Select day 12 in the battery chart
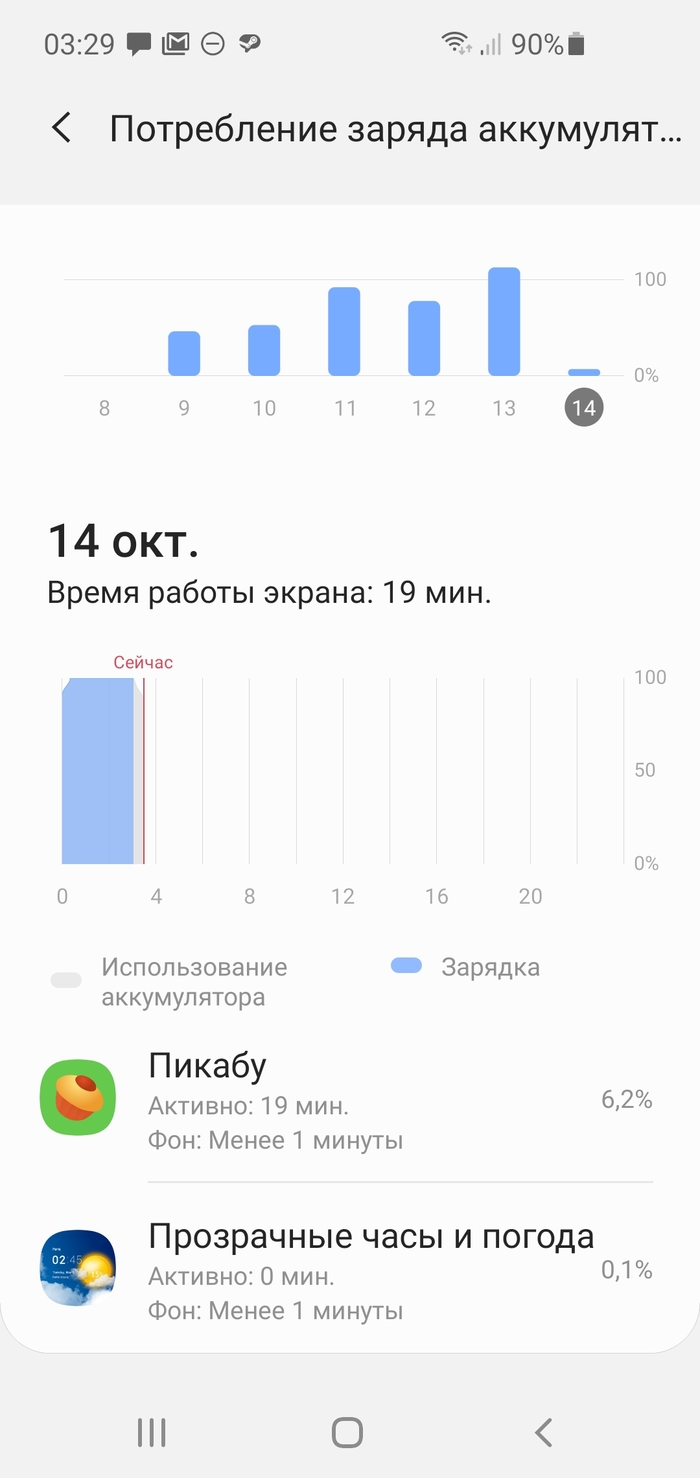 [x=424, y=339]
